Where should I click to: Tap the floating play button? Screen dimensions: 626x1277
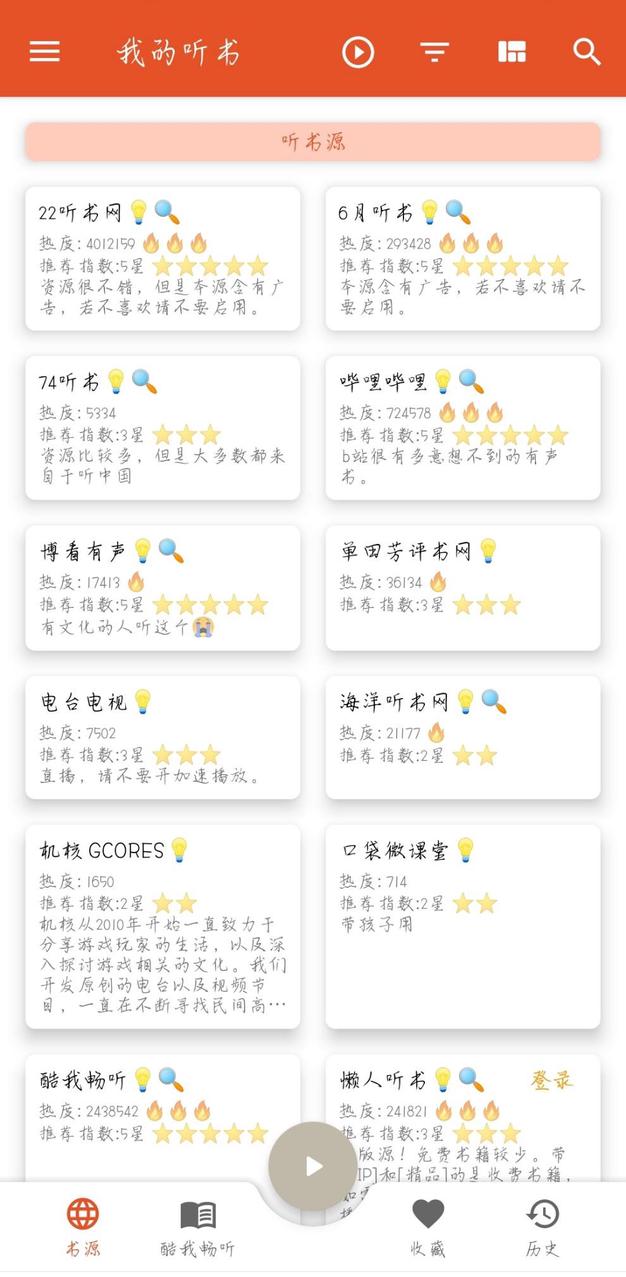pyautogui.click(x=313, y=1166)
